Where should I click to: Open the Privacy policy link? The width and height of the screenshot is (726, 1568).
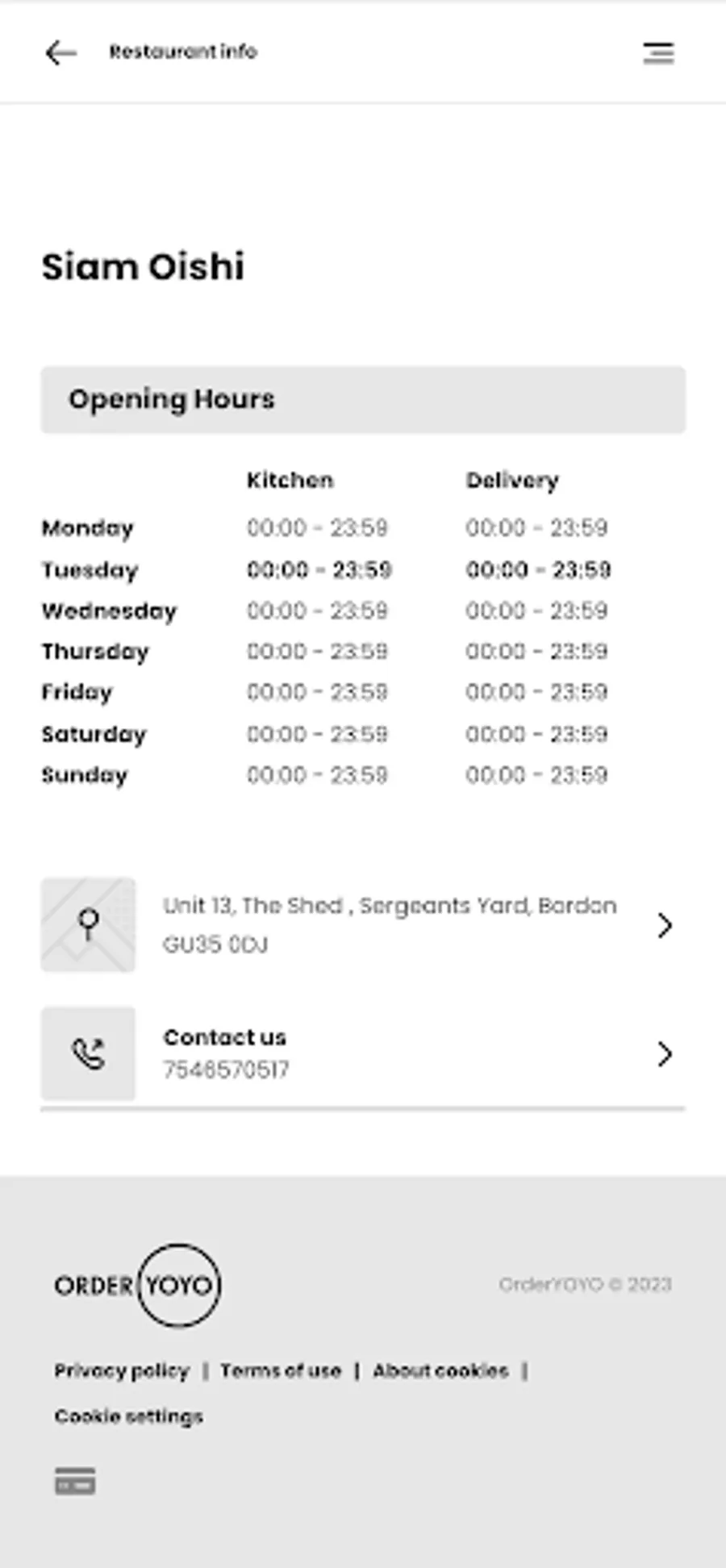(122, 1370)
